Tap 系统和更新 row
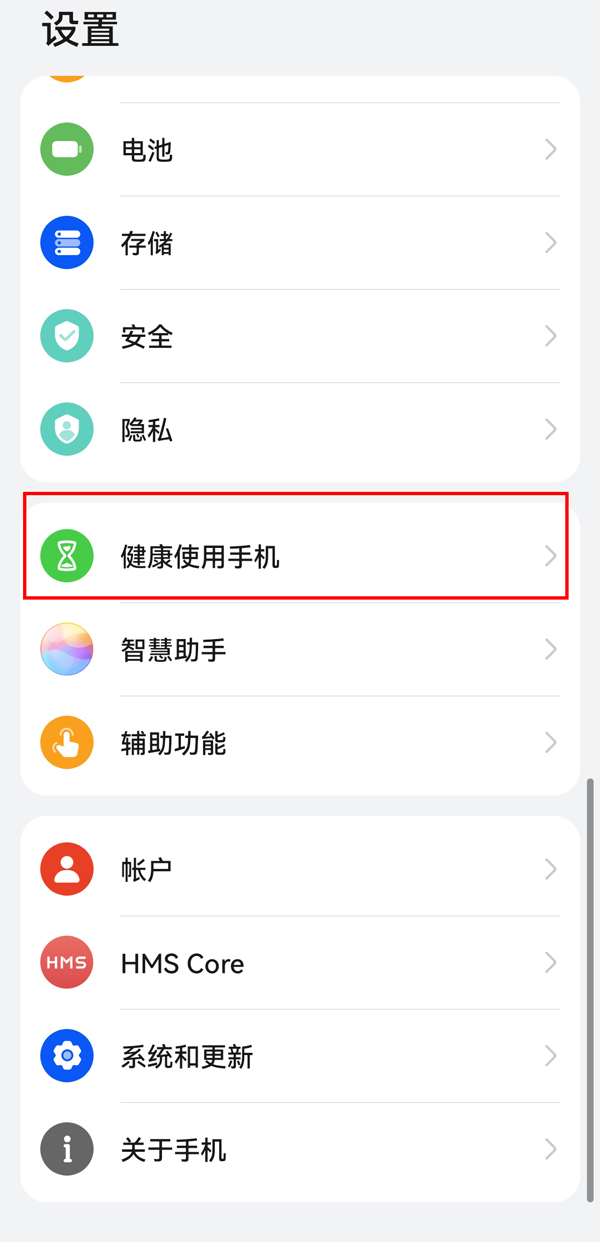 (x=300, y=1056)
